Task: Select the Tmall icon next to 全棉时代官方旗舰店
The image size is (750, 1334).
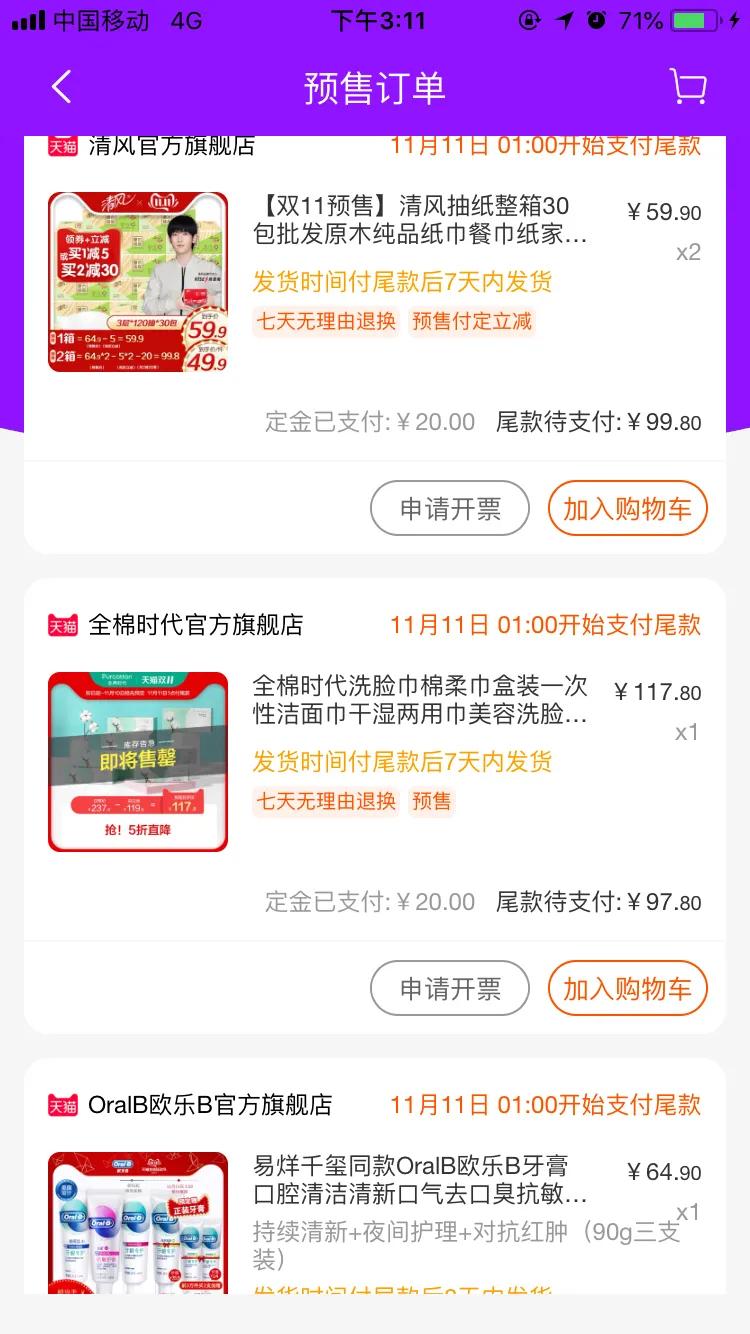Action: [62, 626]
